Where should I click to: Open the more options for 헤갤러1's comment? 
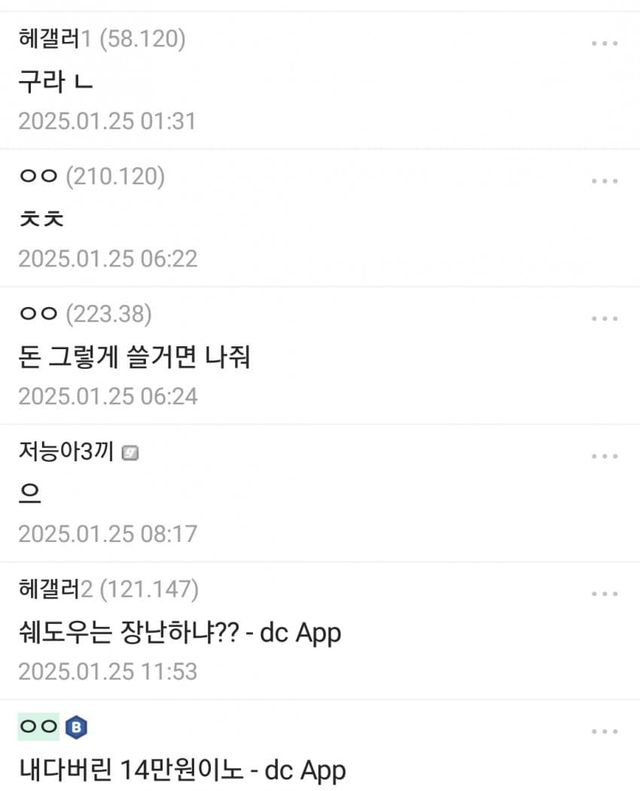coord(605,43)
